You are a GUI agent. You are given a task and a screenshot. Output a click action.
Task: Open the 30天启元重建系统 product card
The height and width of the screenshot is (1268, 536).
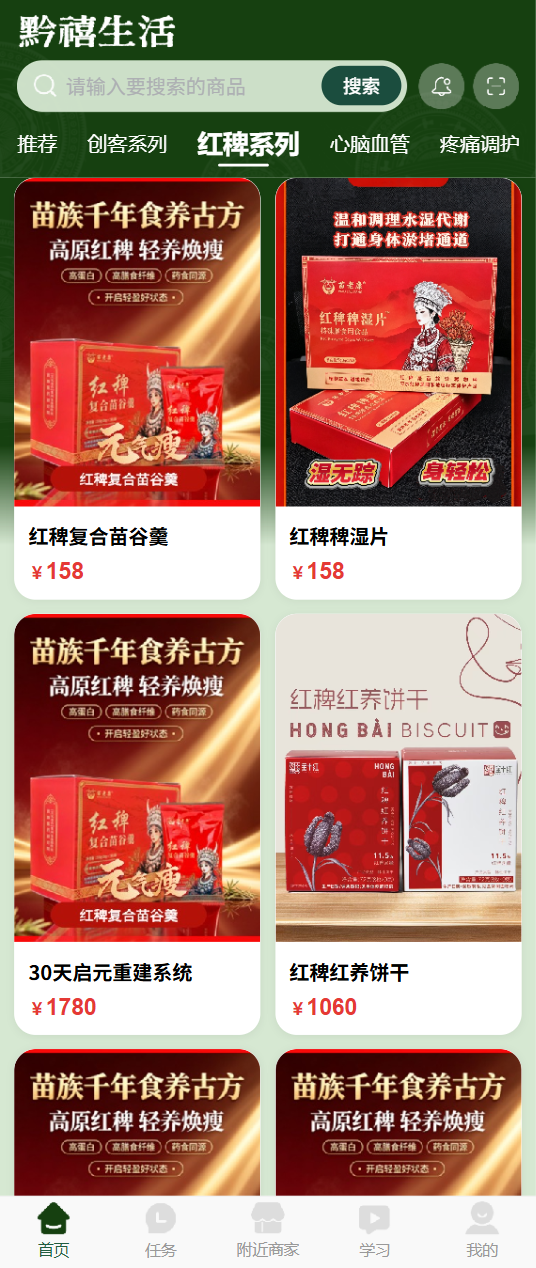137,824
